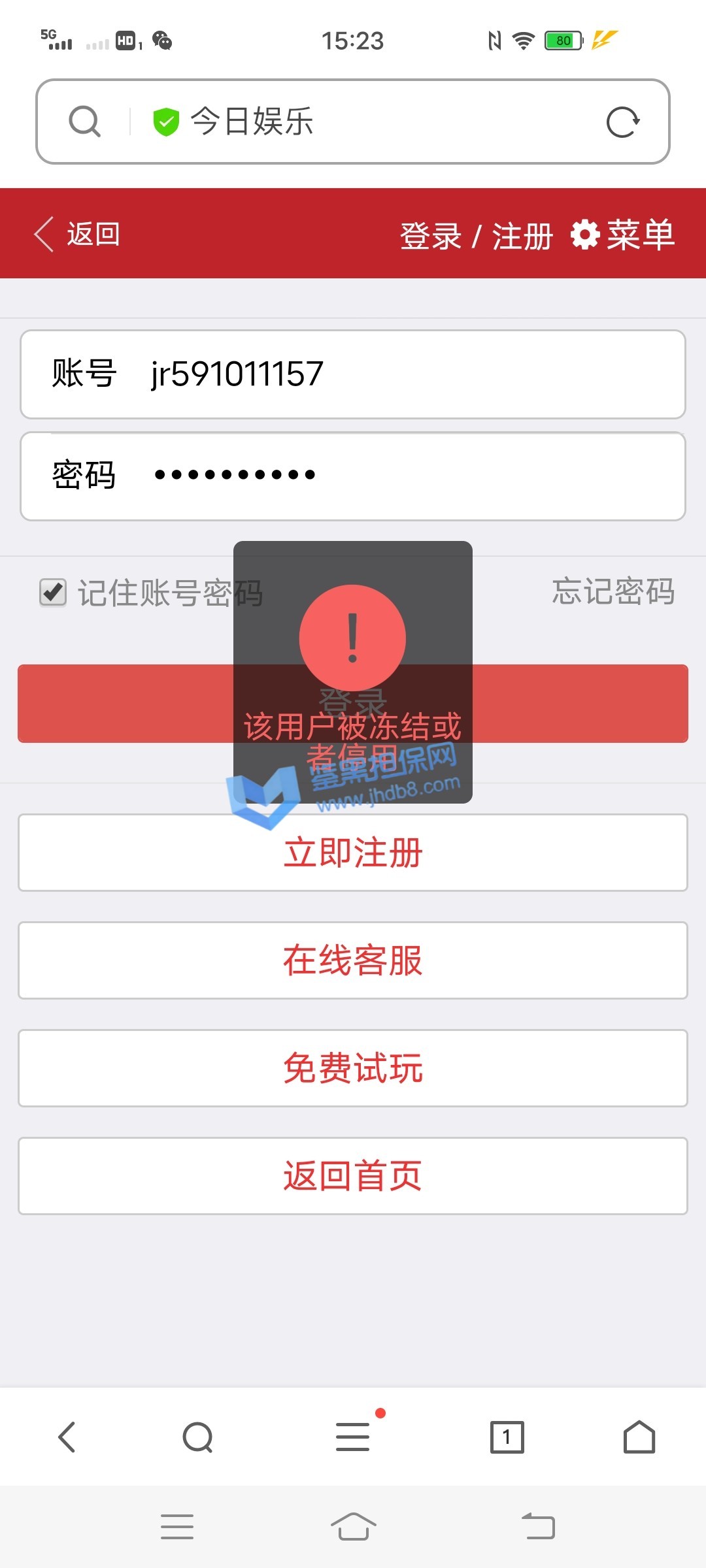
Task: Open 登录 / 注册 link in header
Action: pyautogui.click(x=476, y=235)
